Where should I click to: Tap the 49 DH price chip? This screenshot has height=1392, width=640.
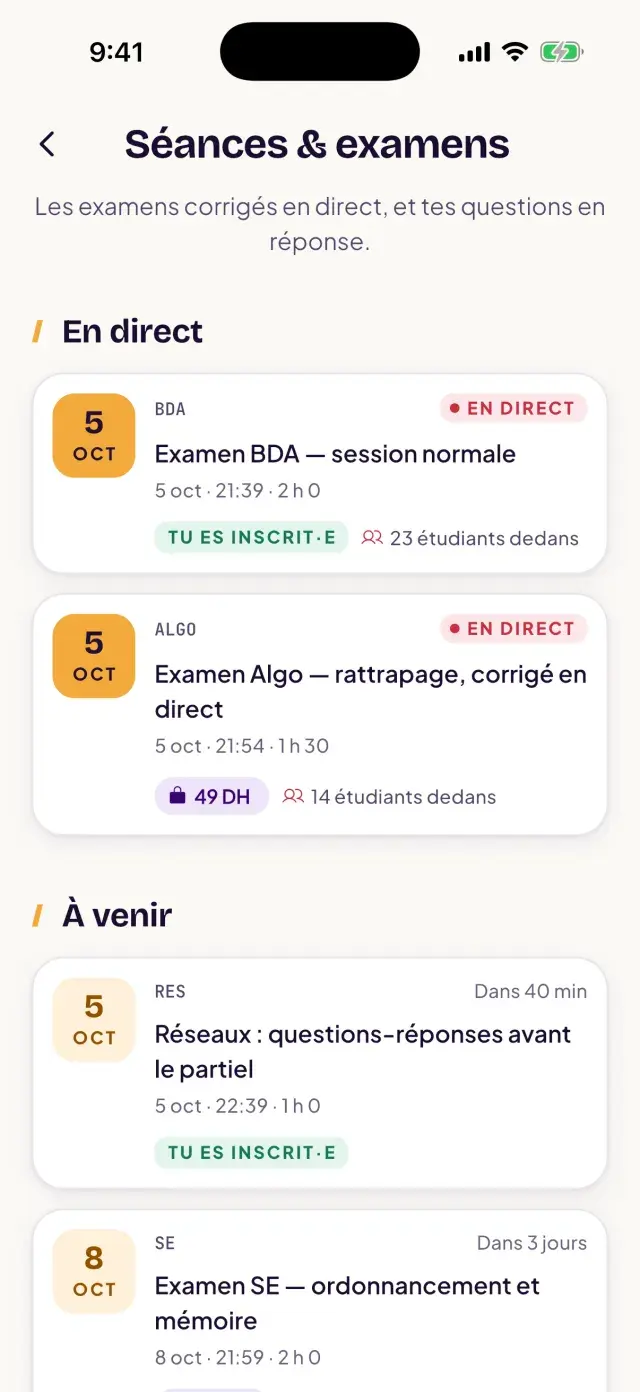tap(212, 796)
